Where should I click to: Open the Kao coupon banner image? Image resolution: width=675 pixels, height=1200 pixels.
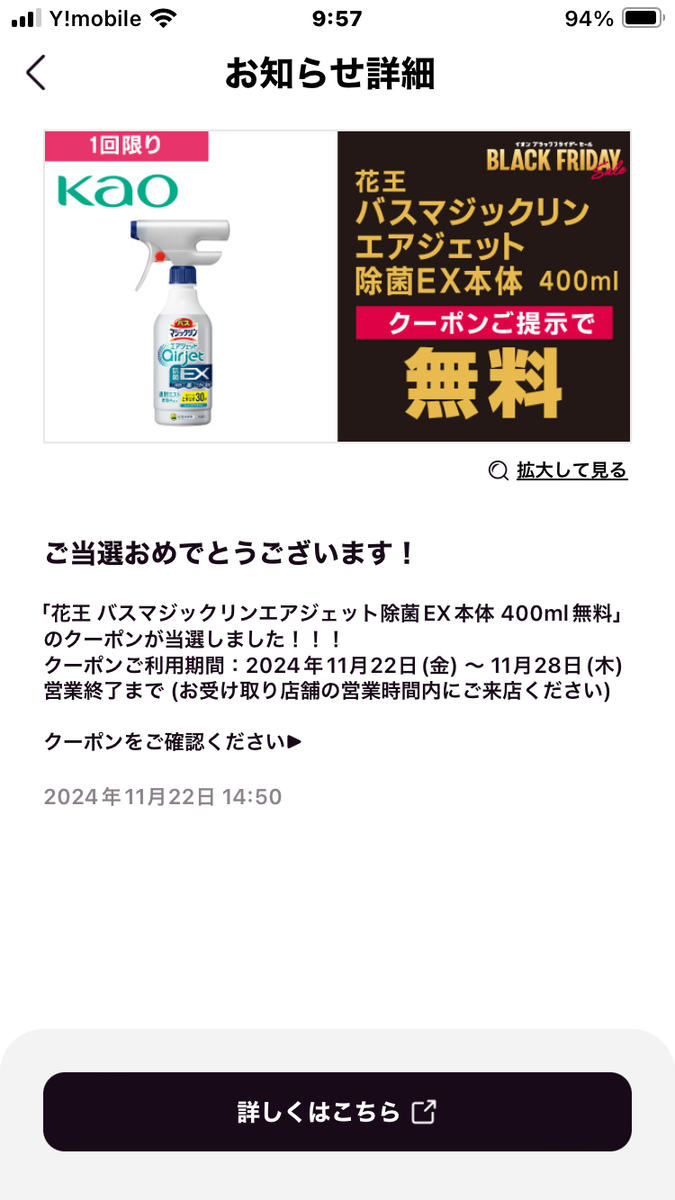337,286
